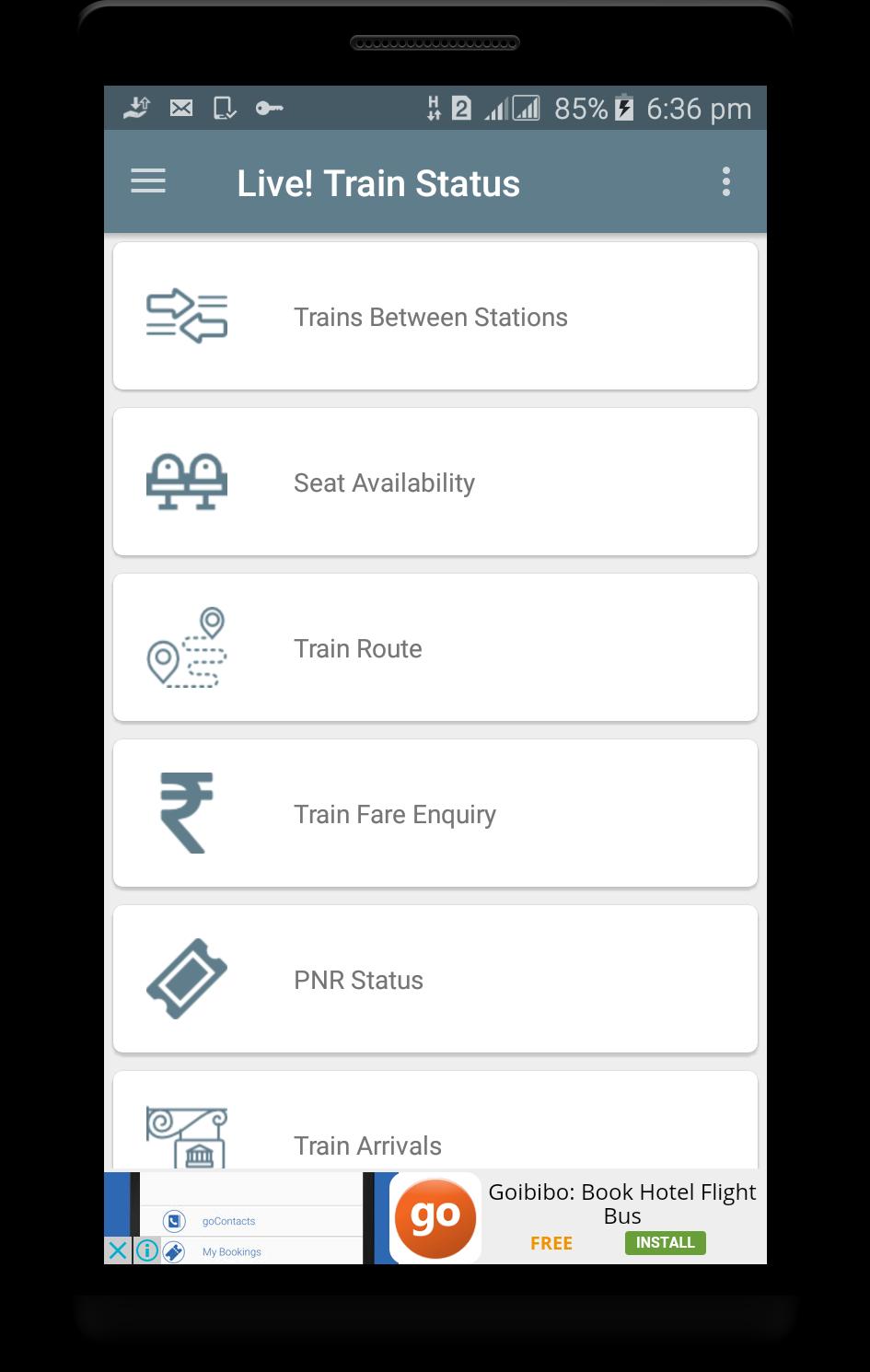Viewport: 870px width, 1372px height.
Task: Open the hamburger navigation drawer
Action: click(x=148, y=181)
